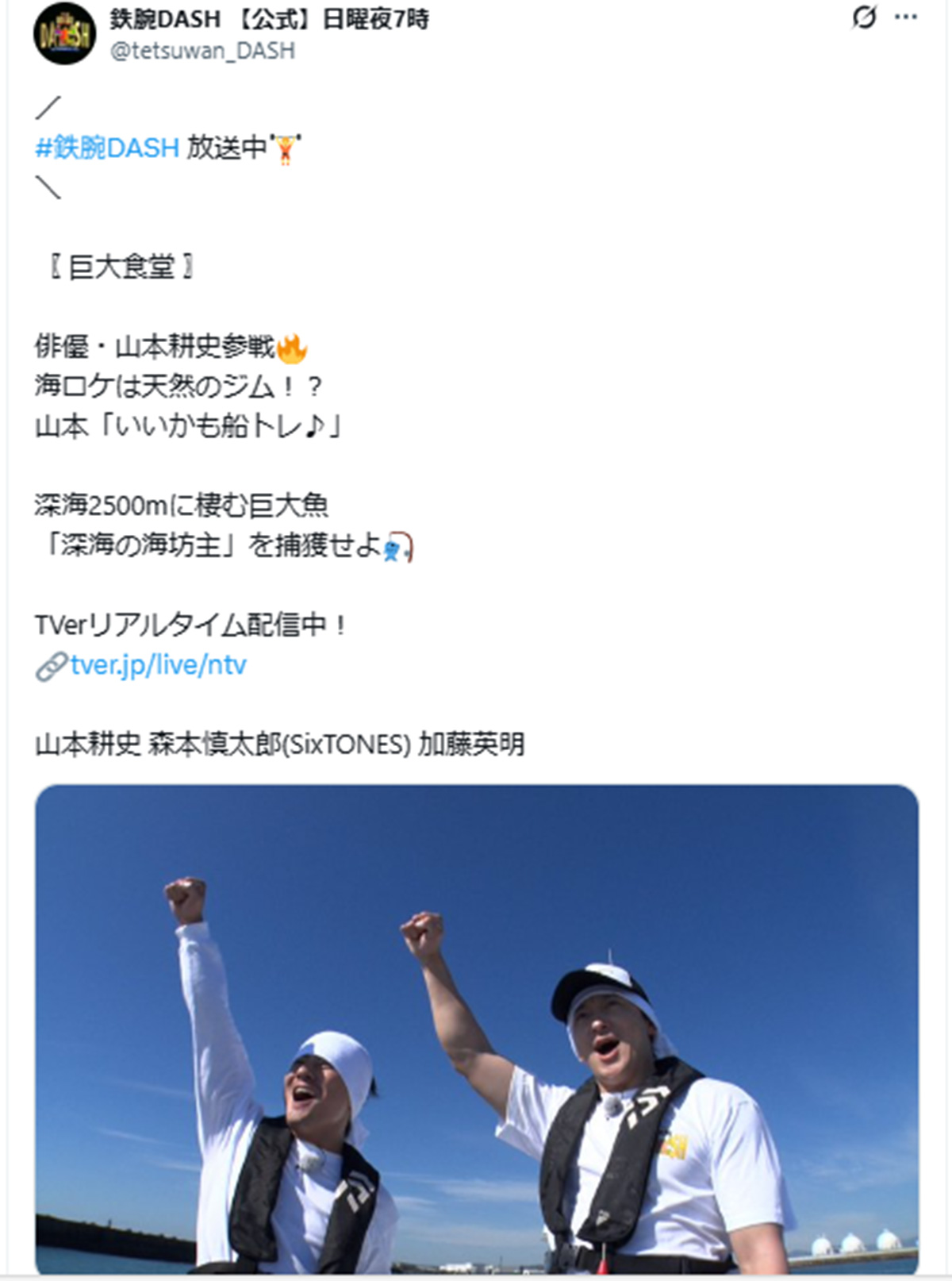Open the @tetsuwan_DASH account name

(202, 51)
